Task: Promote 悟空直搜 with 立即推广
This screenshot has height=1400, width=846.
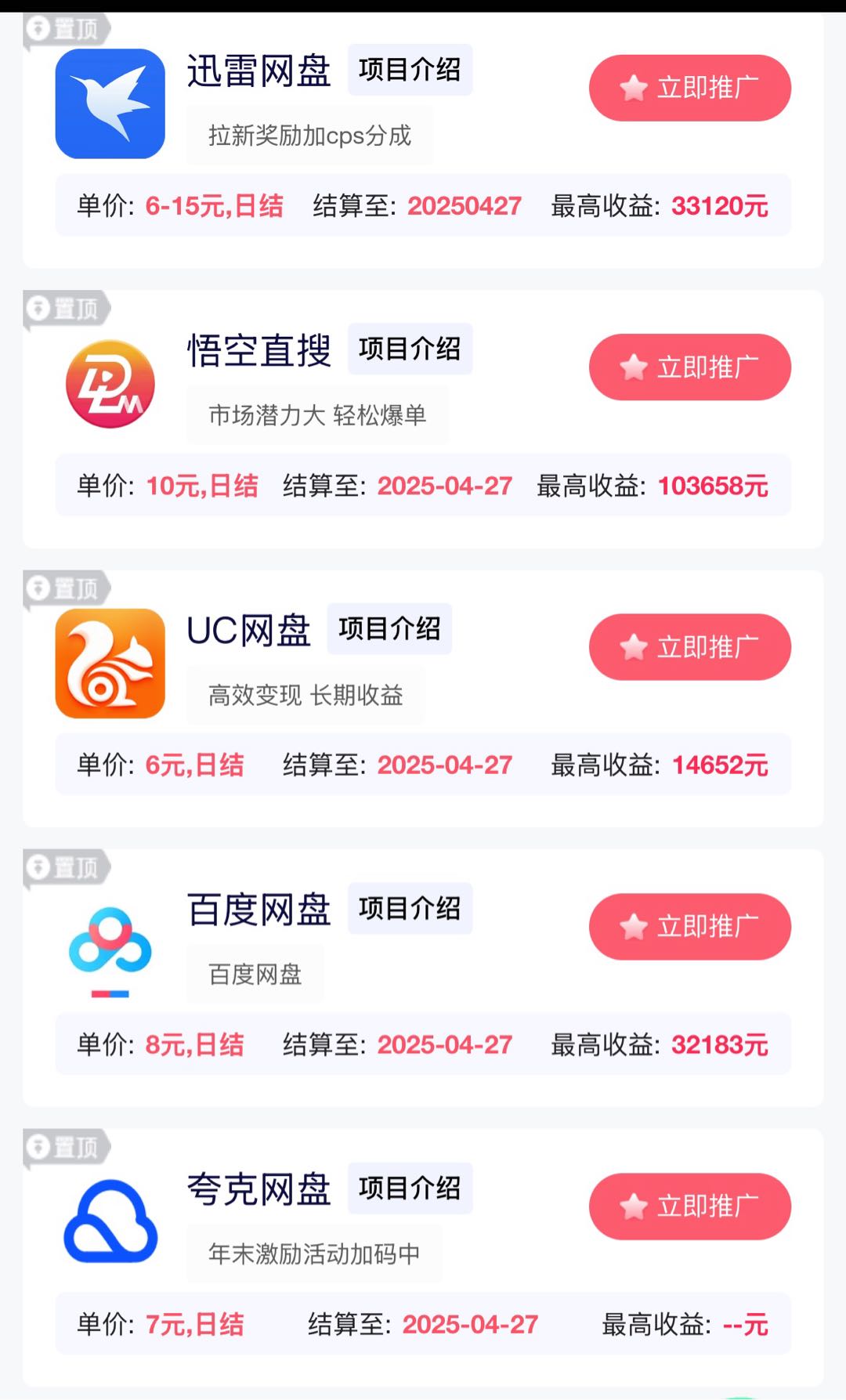Action: (x=690, y=367)
